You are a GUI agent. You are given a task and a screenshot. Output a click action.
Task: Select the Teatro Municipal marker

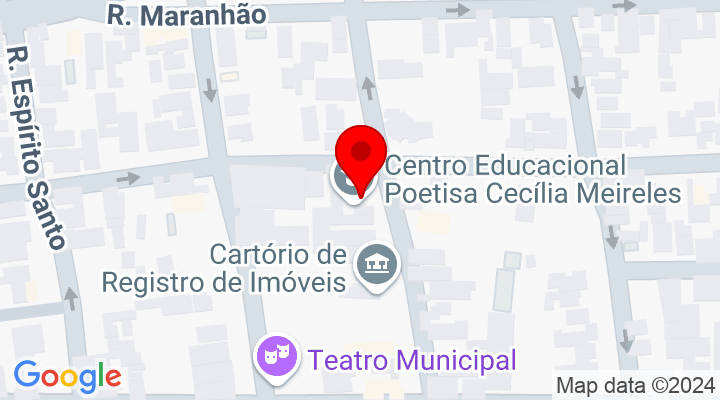[277, 355]
